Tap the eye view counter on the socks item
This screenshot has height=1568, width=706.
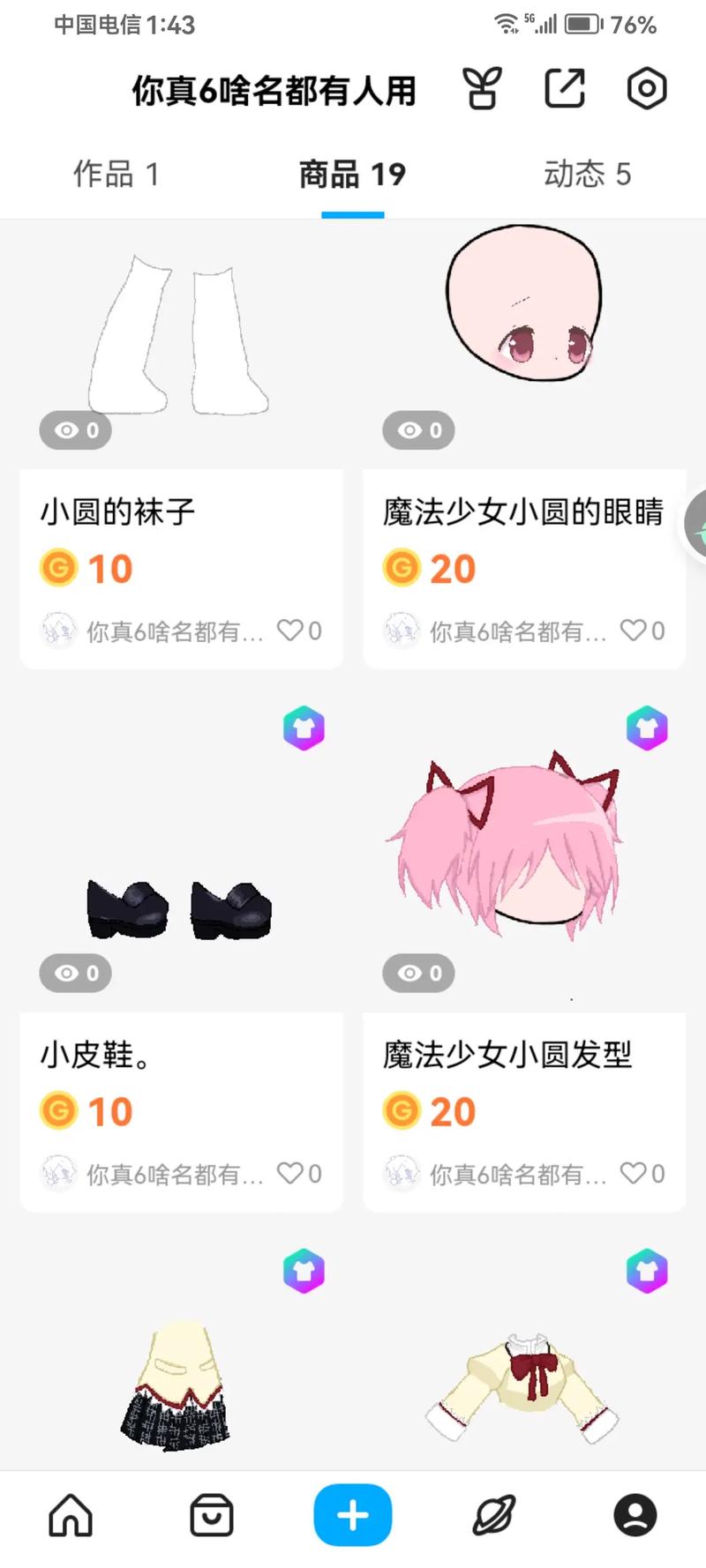tap(75, 430)
